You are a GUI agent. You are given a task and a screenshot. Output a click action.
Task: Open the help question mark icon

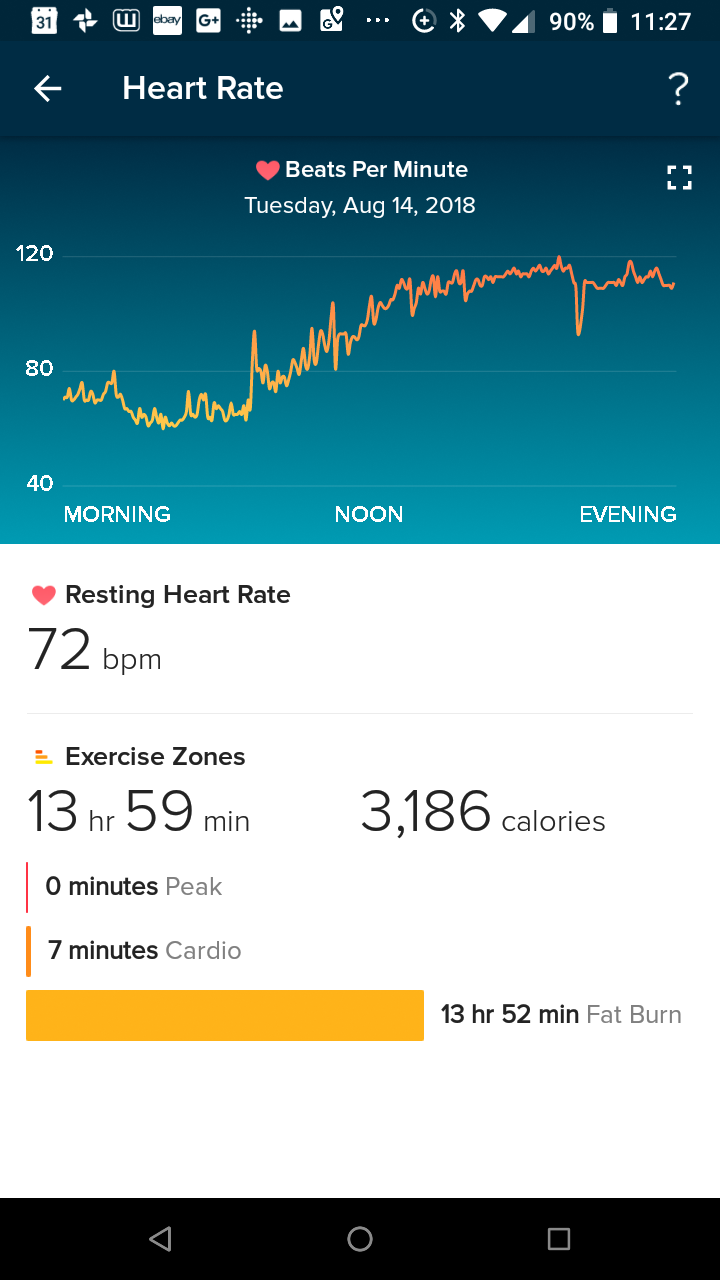[678, 89]
